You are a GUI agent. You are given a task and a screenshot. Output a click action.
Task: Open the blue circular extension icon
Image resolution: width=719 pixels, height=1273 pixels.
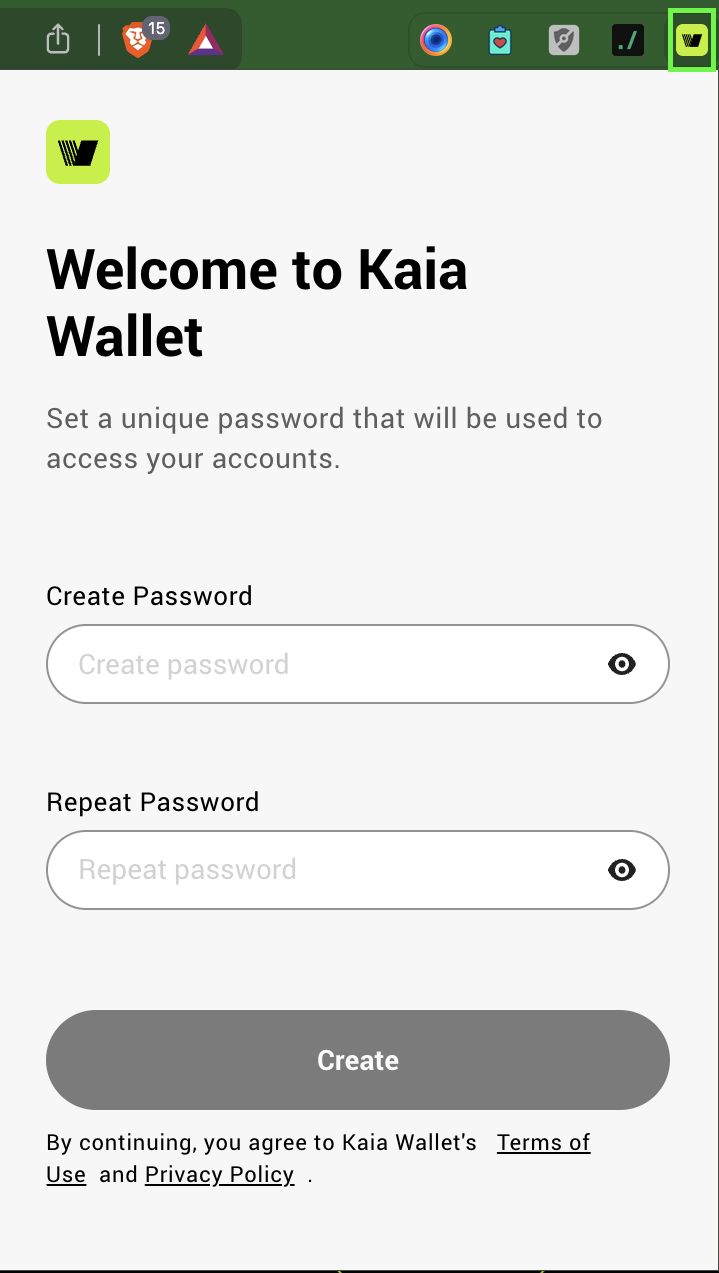(436, 40)
